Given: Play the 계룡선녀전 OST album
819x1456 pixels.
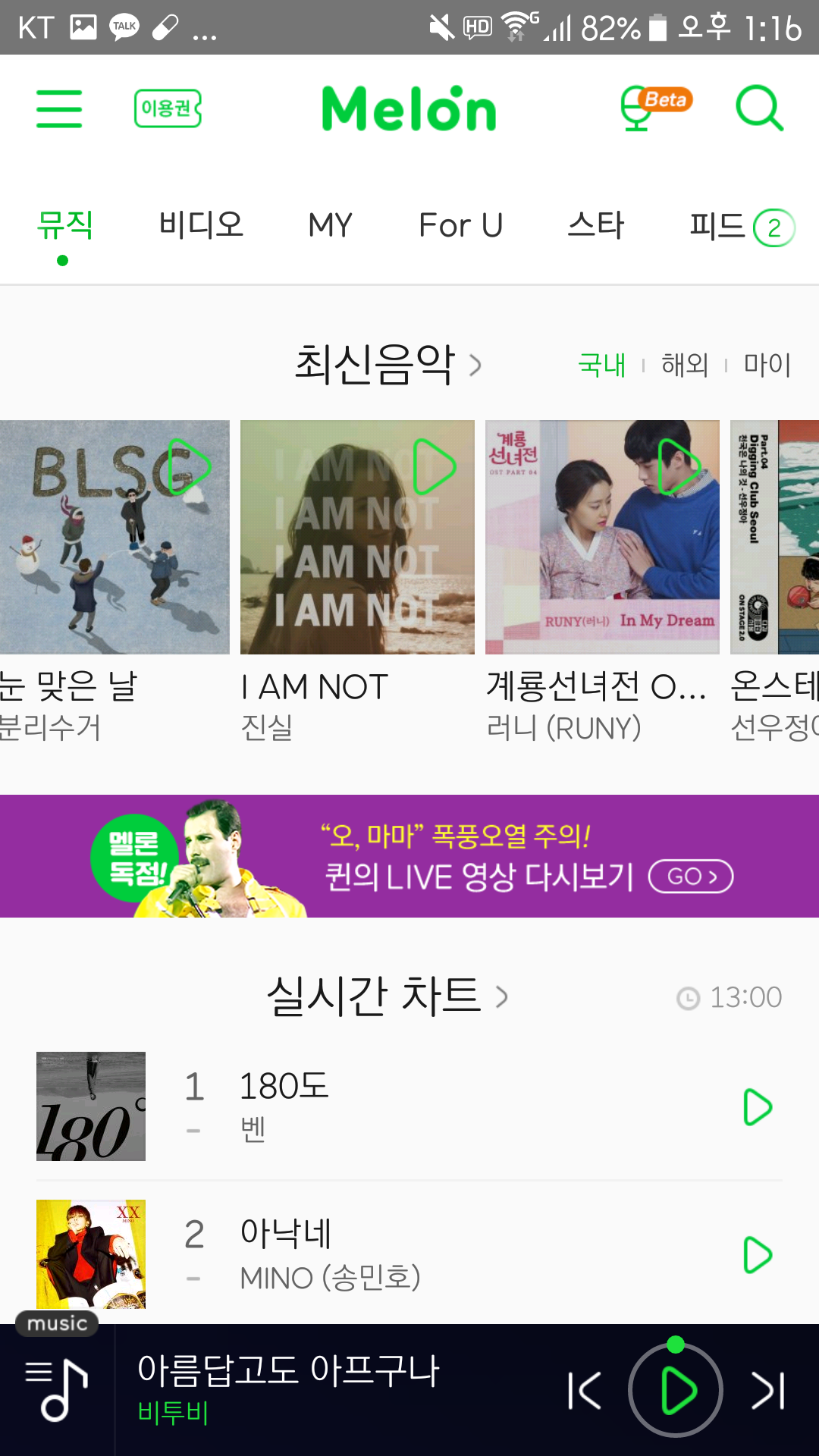Looking at the screenshot, I should pos(673,466).
